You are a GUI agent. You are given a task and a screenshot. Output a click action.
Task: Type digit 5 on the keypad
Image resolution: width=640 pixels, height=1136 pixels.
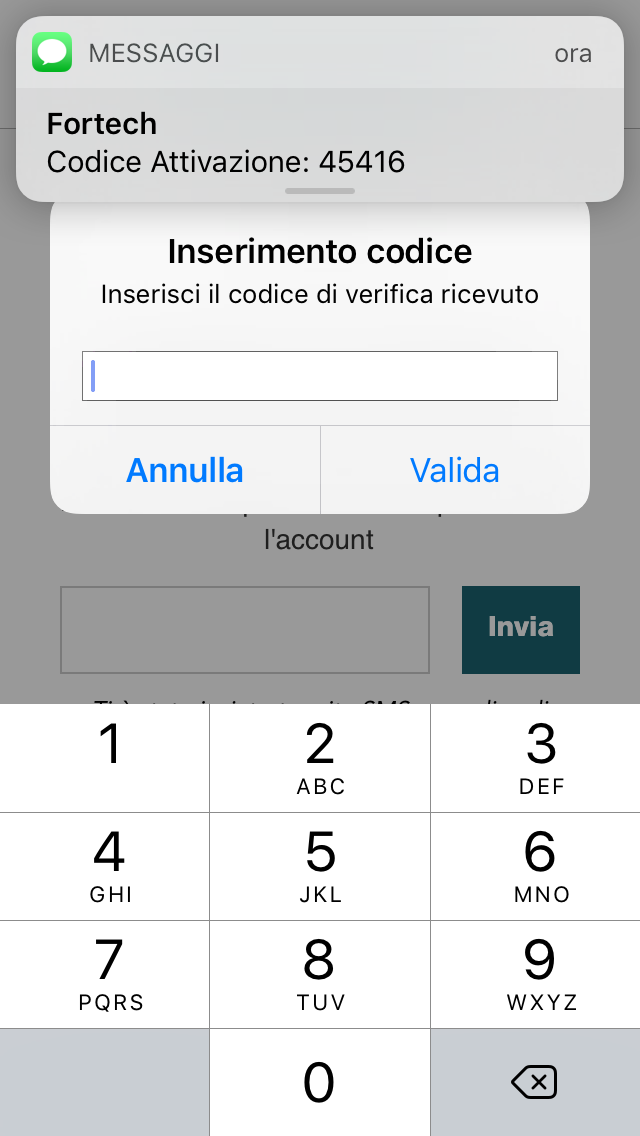(x=320, y=866)
